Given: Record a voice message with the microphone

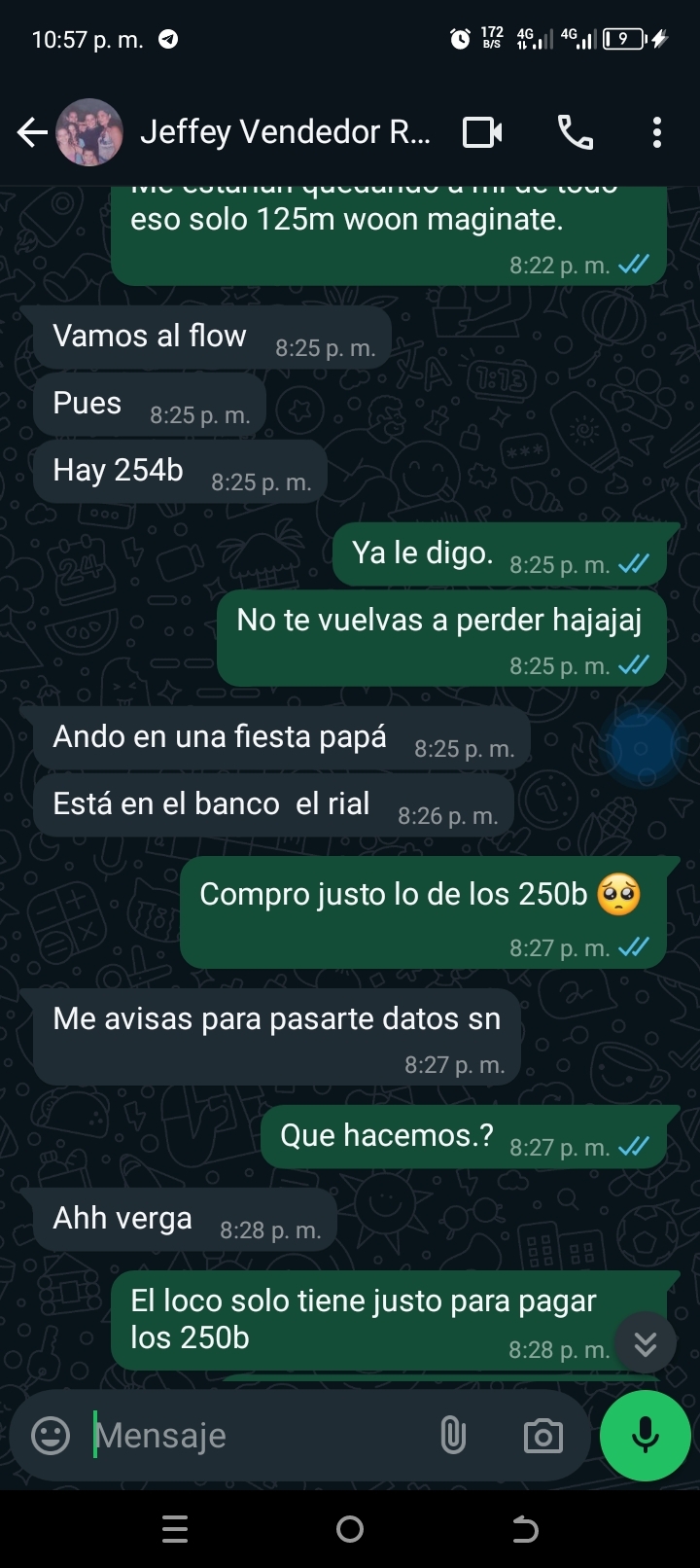Looking at the screenshot, I should click(646, 1436).
